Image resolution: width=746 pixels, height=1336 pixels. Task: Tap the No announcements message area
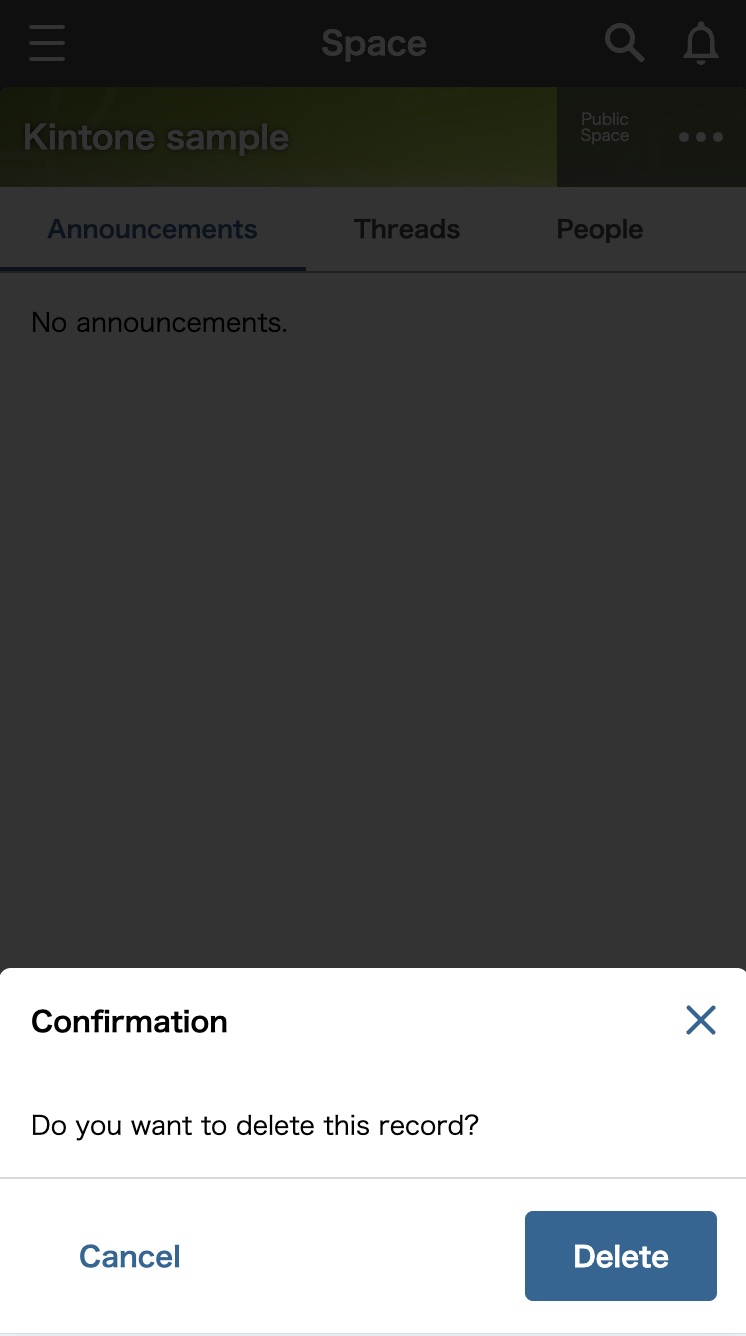click(x=159, y=322)
